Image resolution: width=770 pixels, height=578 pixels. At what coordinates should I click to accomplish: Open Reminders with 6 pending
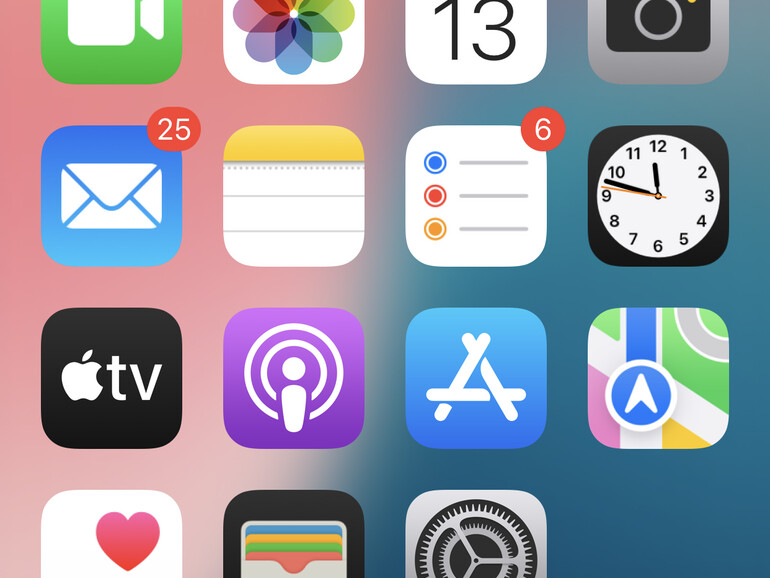(475, 196)
